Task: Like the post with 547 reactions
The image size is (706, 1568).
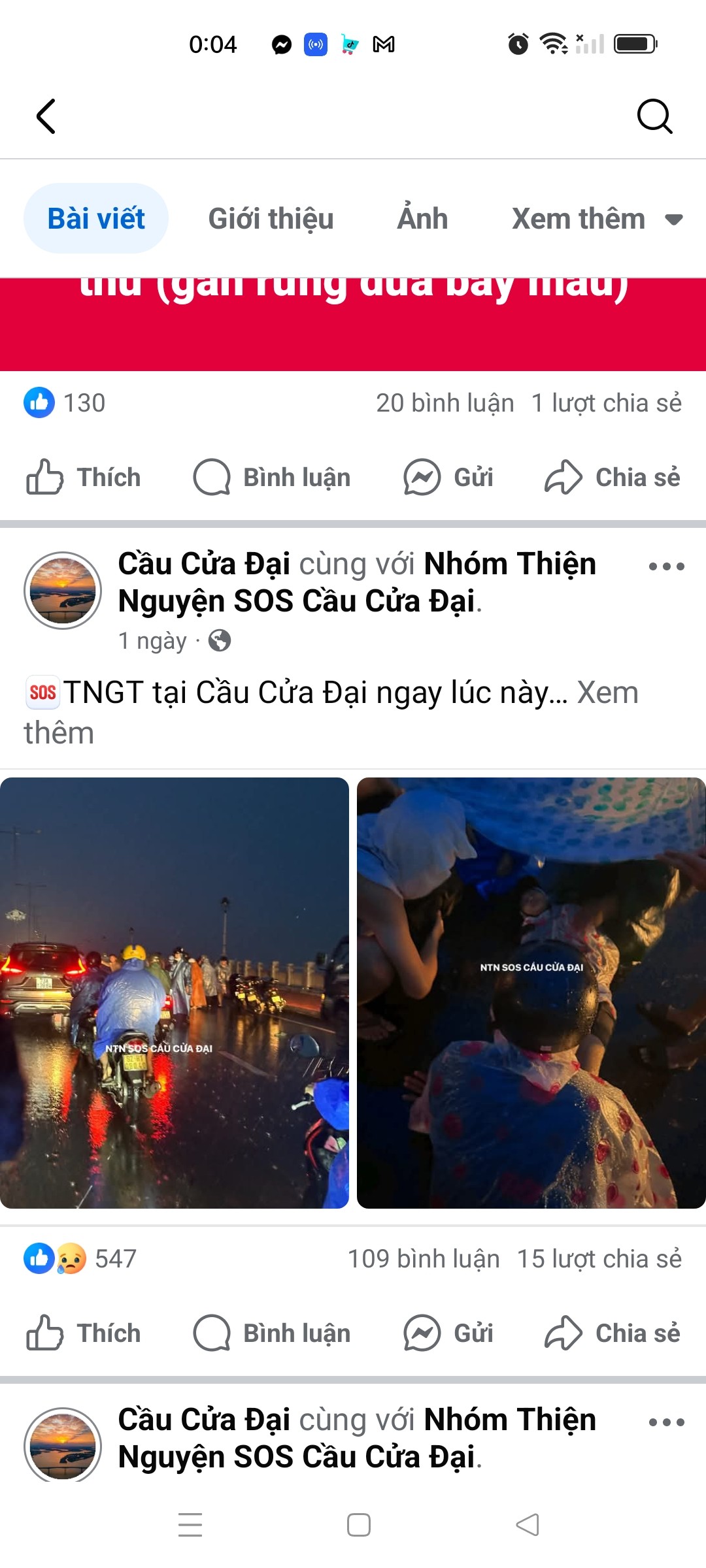Action: click(84, 1333)
